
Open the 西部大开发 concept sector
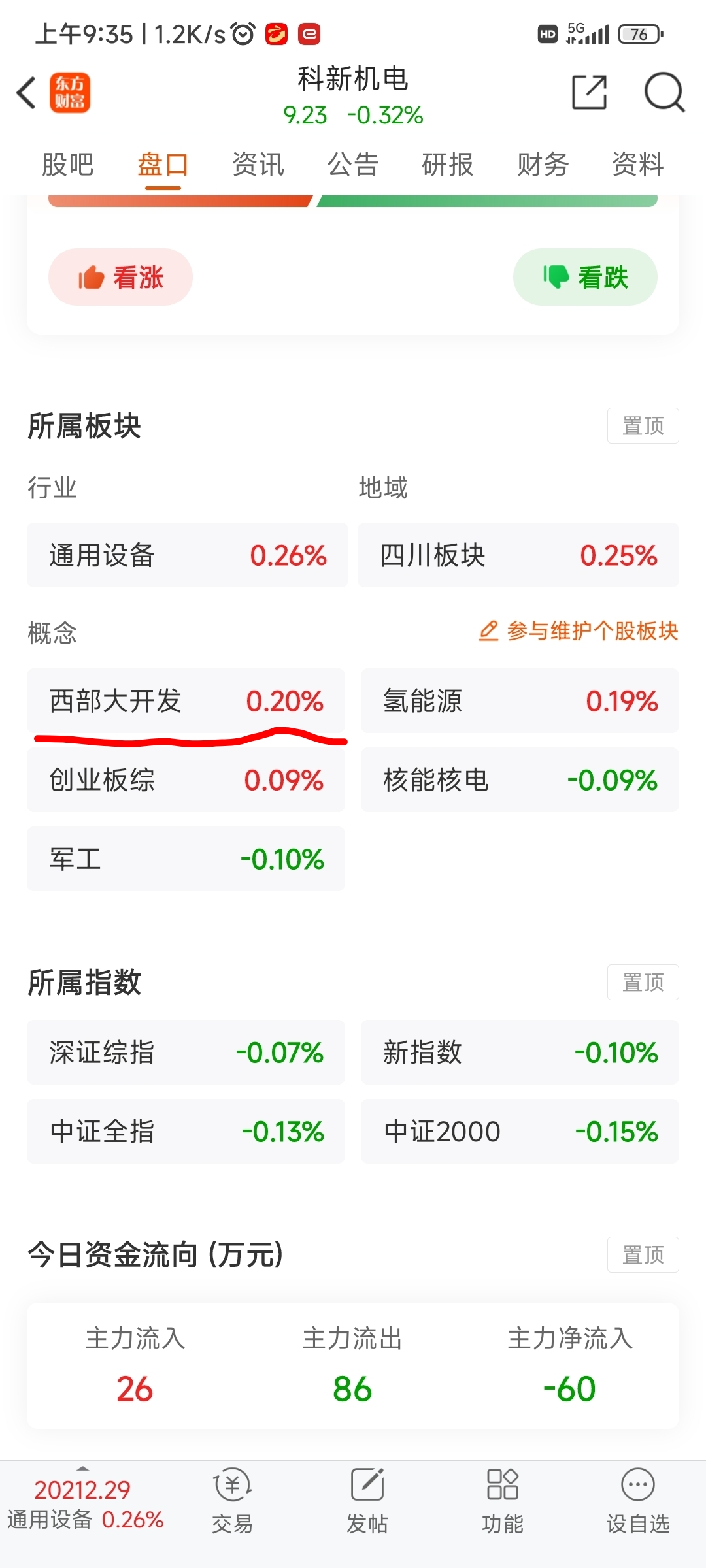pos(186,702)
